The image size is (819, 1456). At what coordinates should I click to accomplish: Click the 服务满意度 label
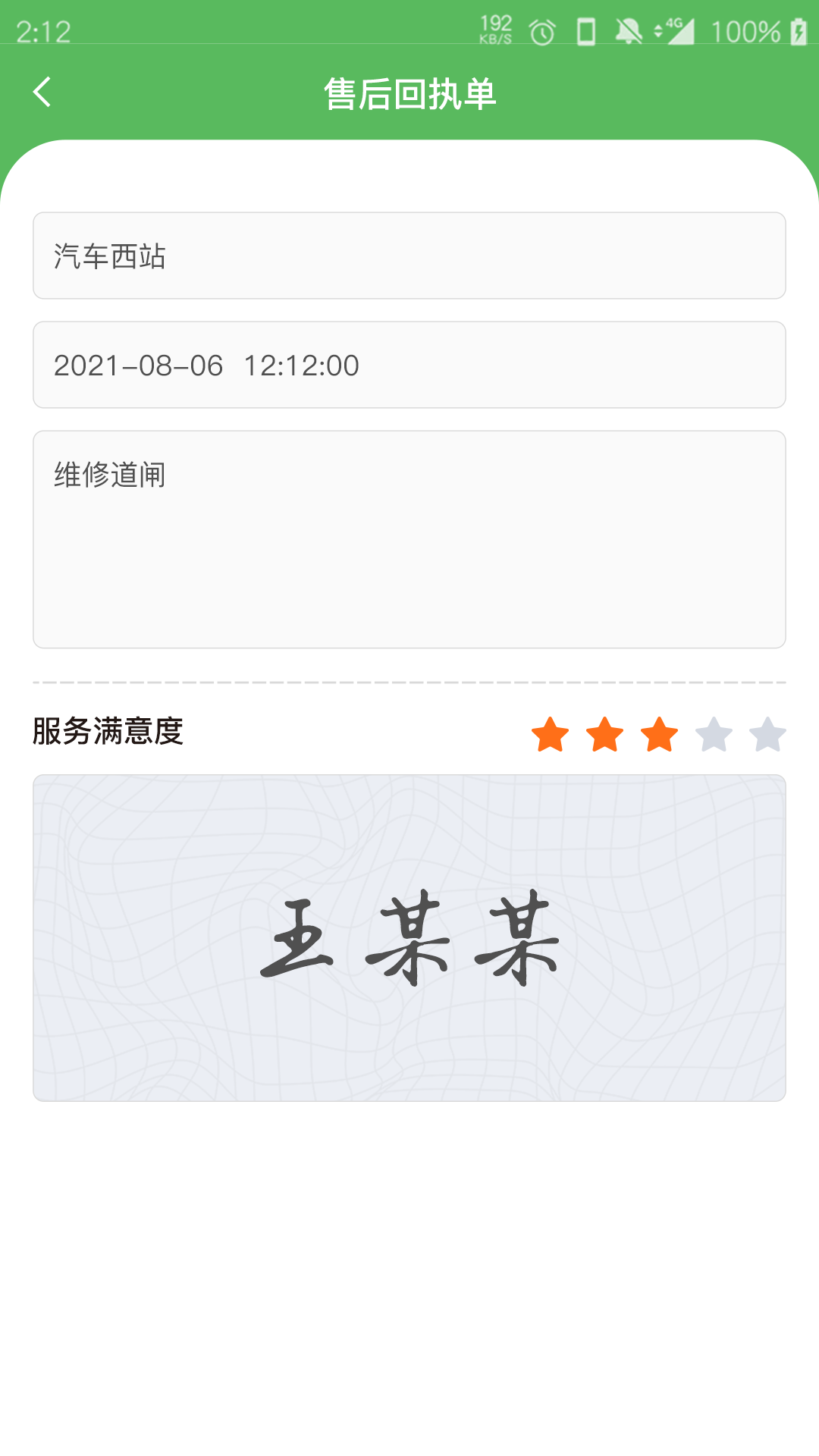[107, 733]
